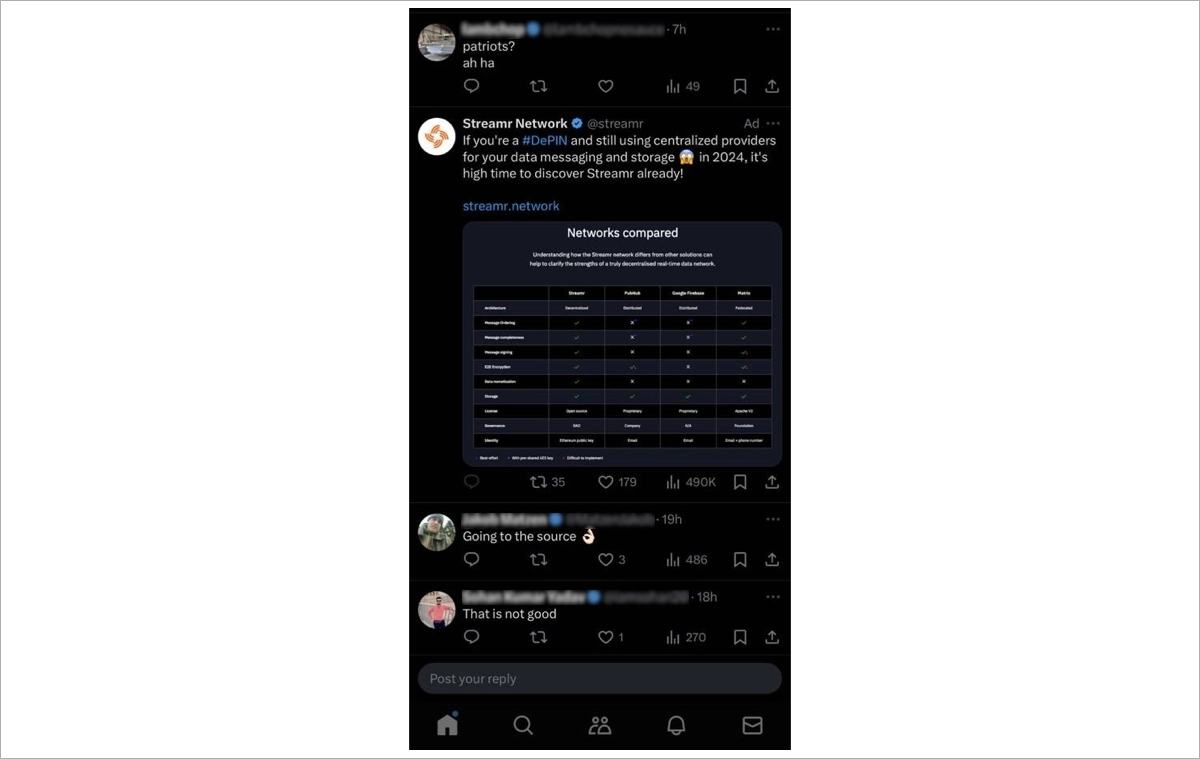Switch to the Search tab
1200x759 pixels.
point(523,725)
